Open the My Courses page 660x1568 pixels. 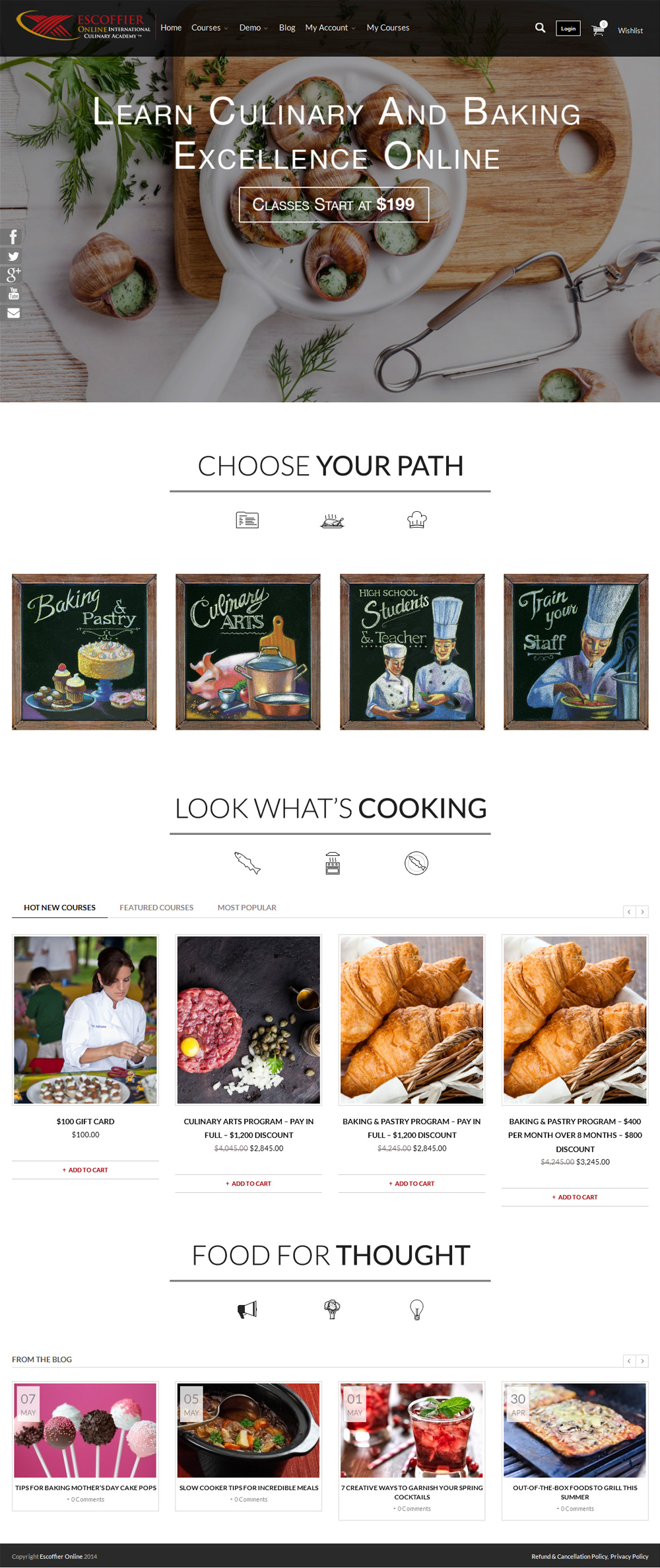(x=387, y=28)
